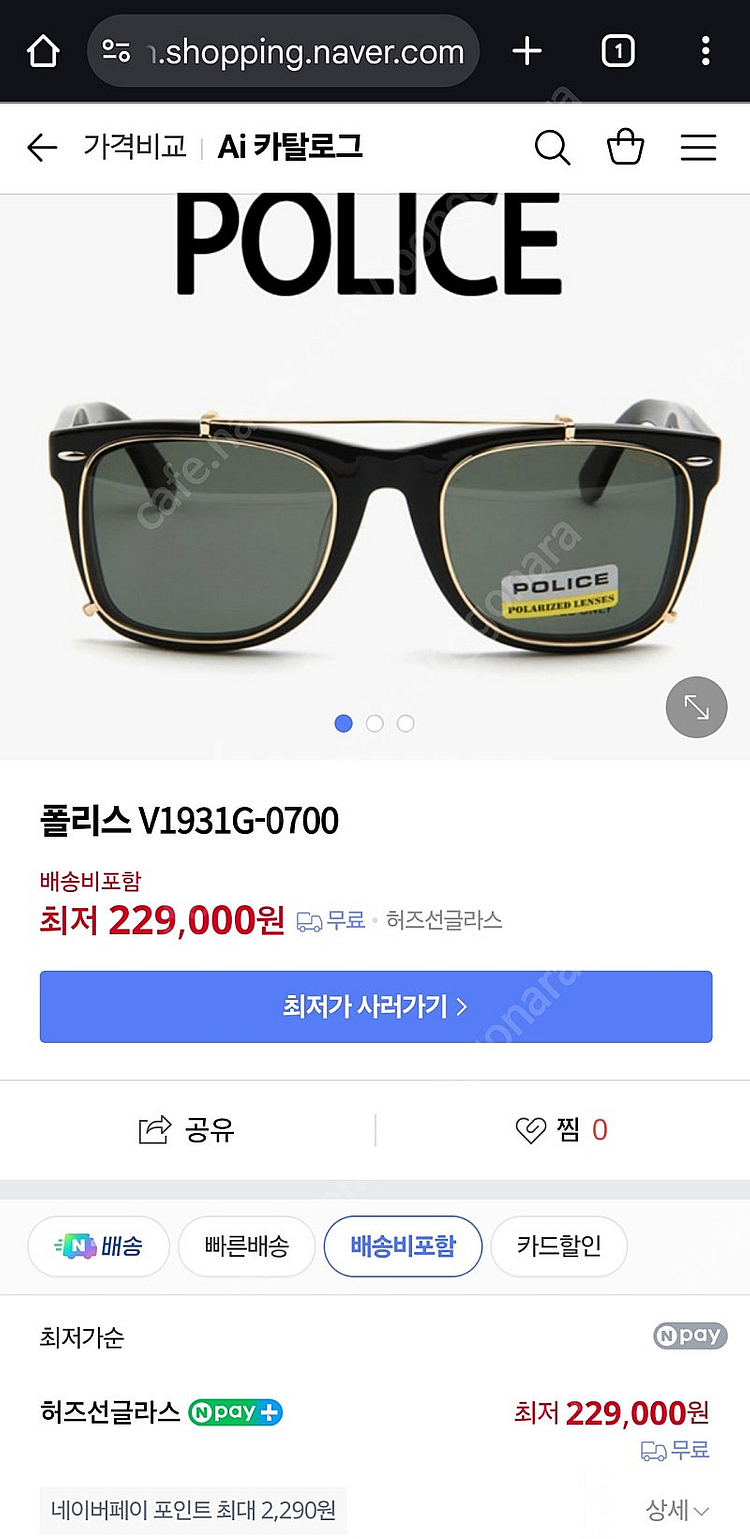Select the second carousel dot
The height and width of the screenshot is (1539, 750).
point(374,723)
